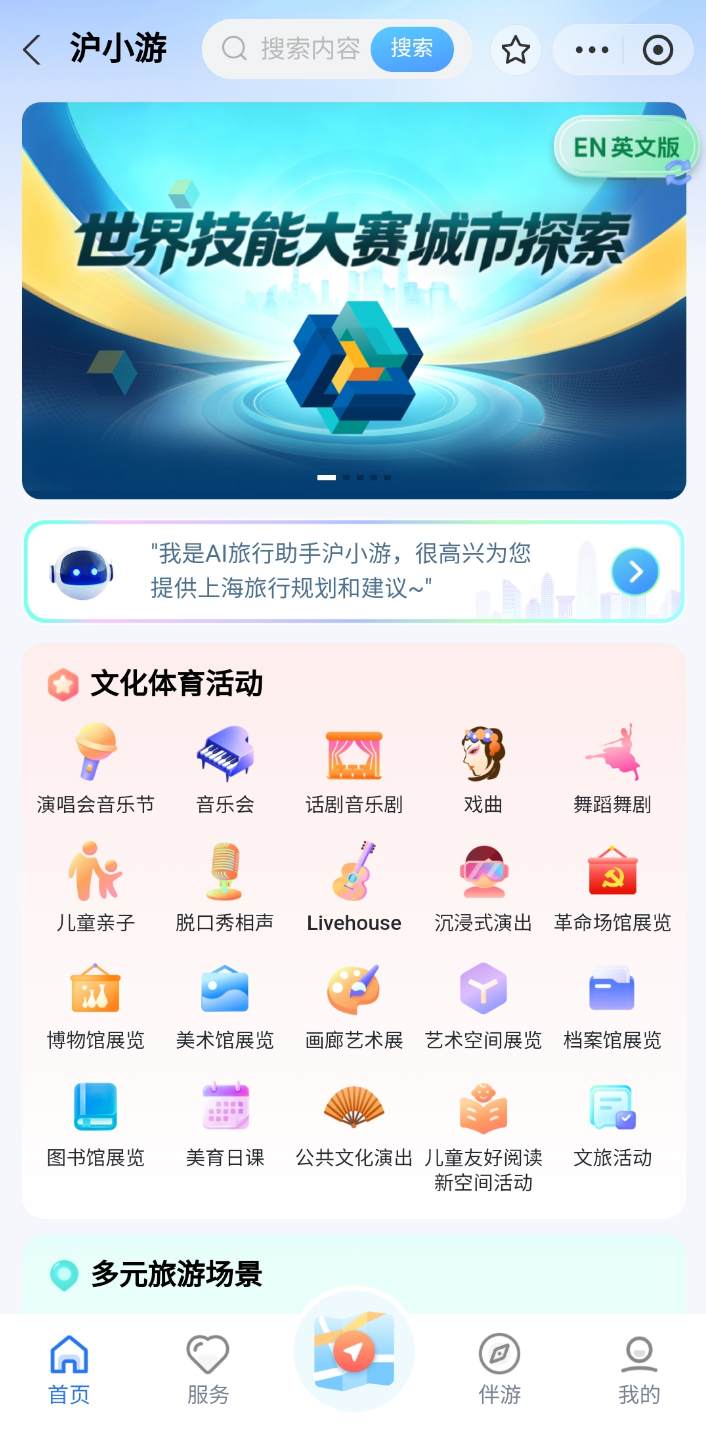Choose 儿童亲子 activities
Screen dimensions: 706x1446
pos(96,887)
